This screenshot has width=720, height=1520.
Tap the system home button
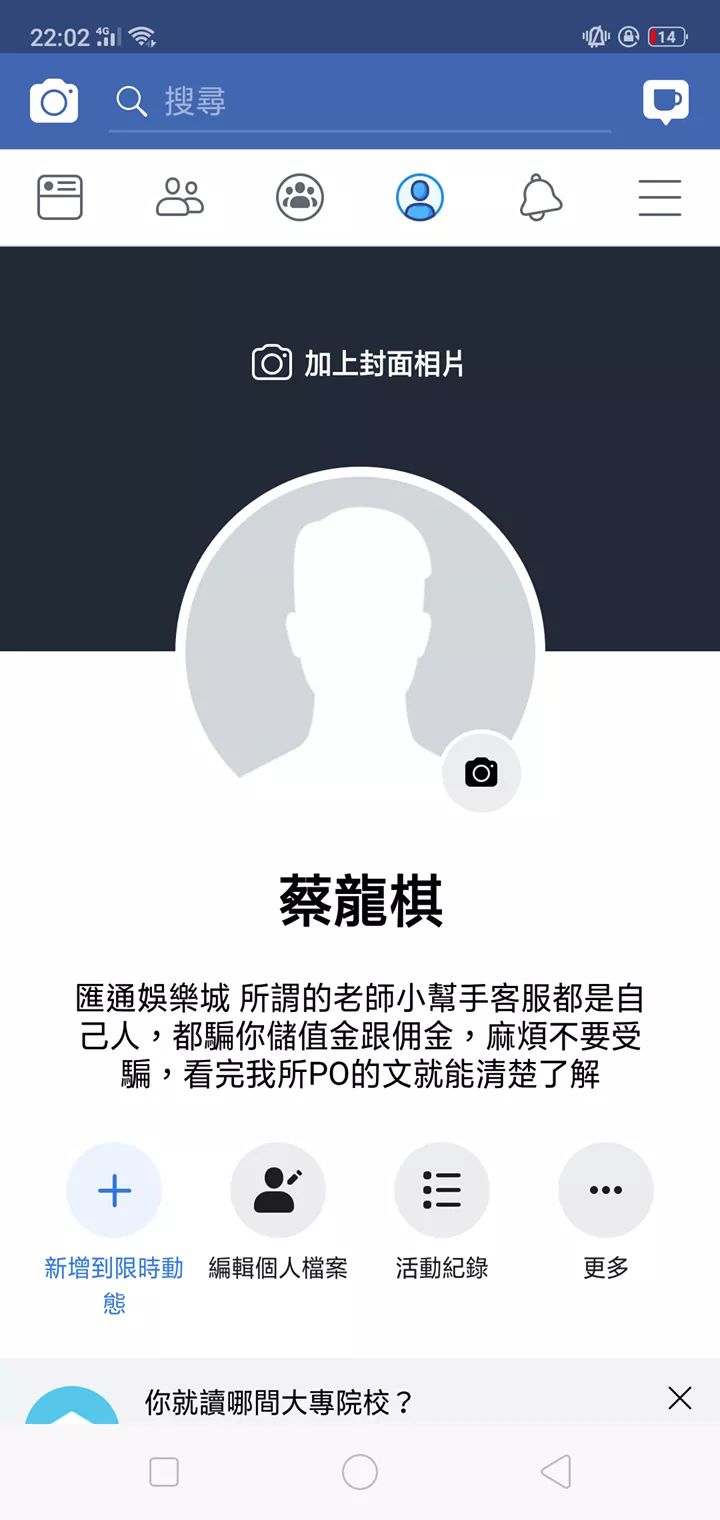(360, 1472)
